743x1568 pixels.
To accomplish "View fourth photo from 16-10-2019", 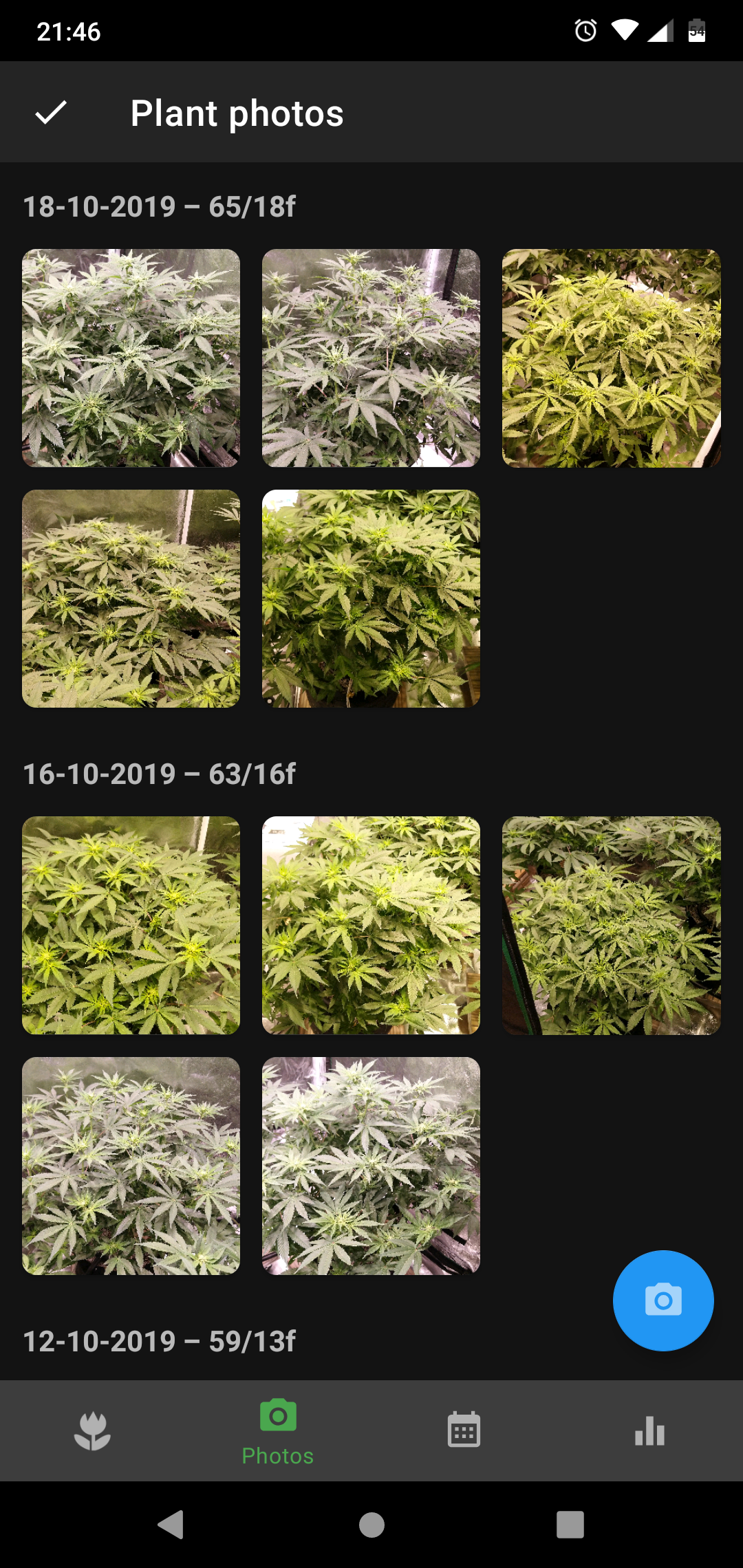I will coord(131,1166).
